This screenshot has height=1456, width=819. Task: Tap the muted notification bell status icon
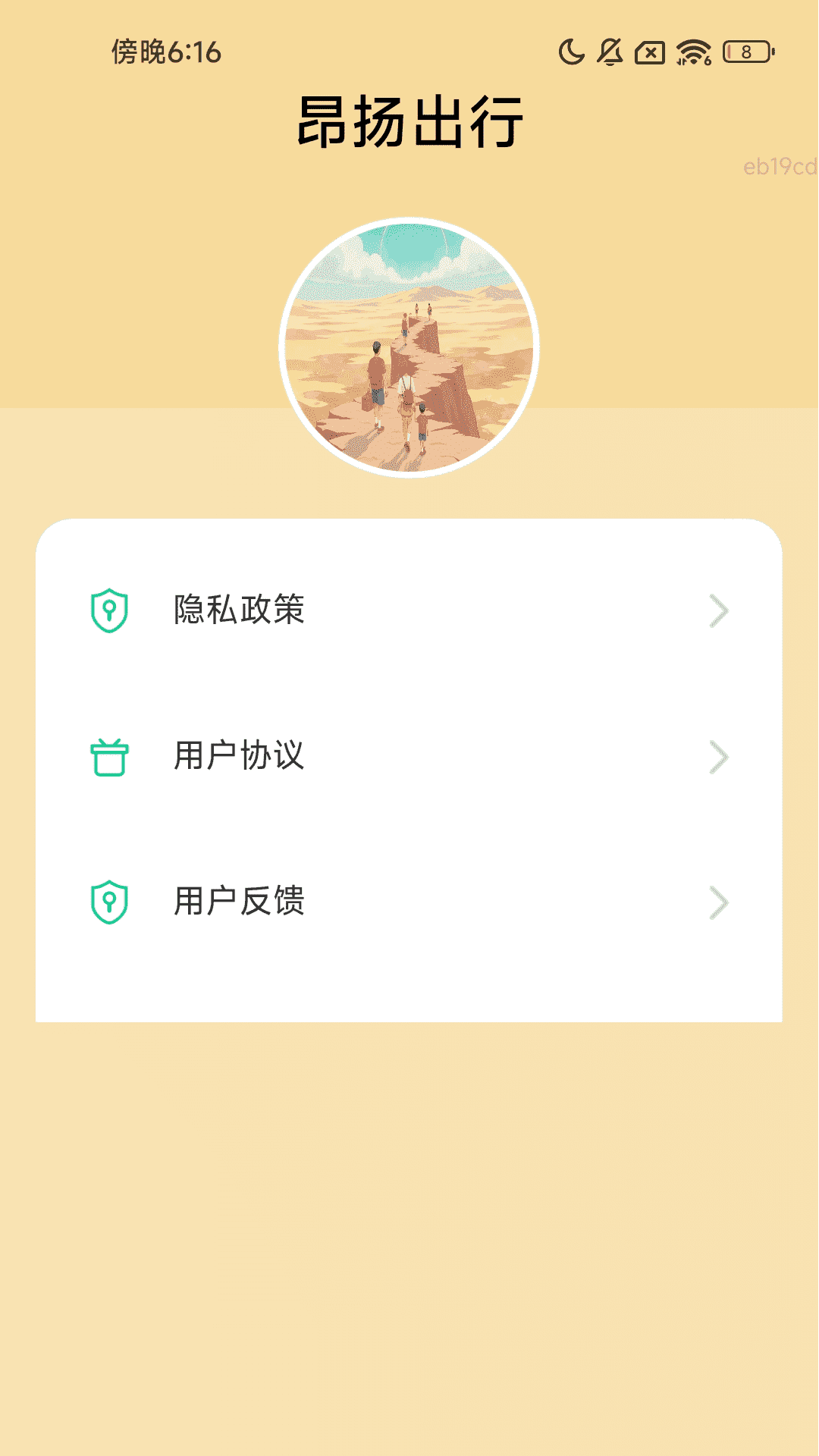coord(610,51)
